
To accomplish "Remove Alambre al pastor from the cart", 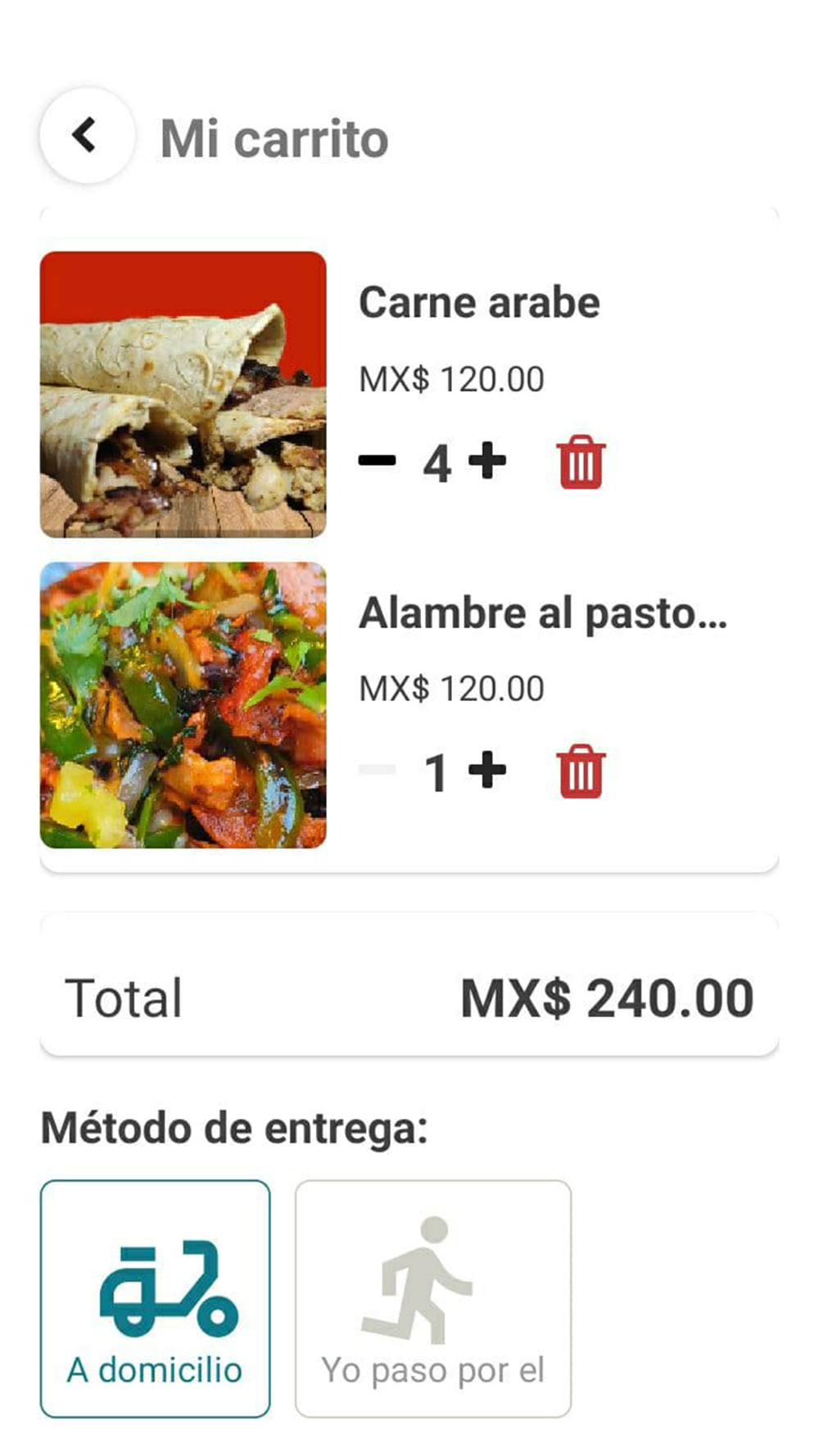I will point(581,771).
